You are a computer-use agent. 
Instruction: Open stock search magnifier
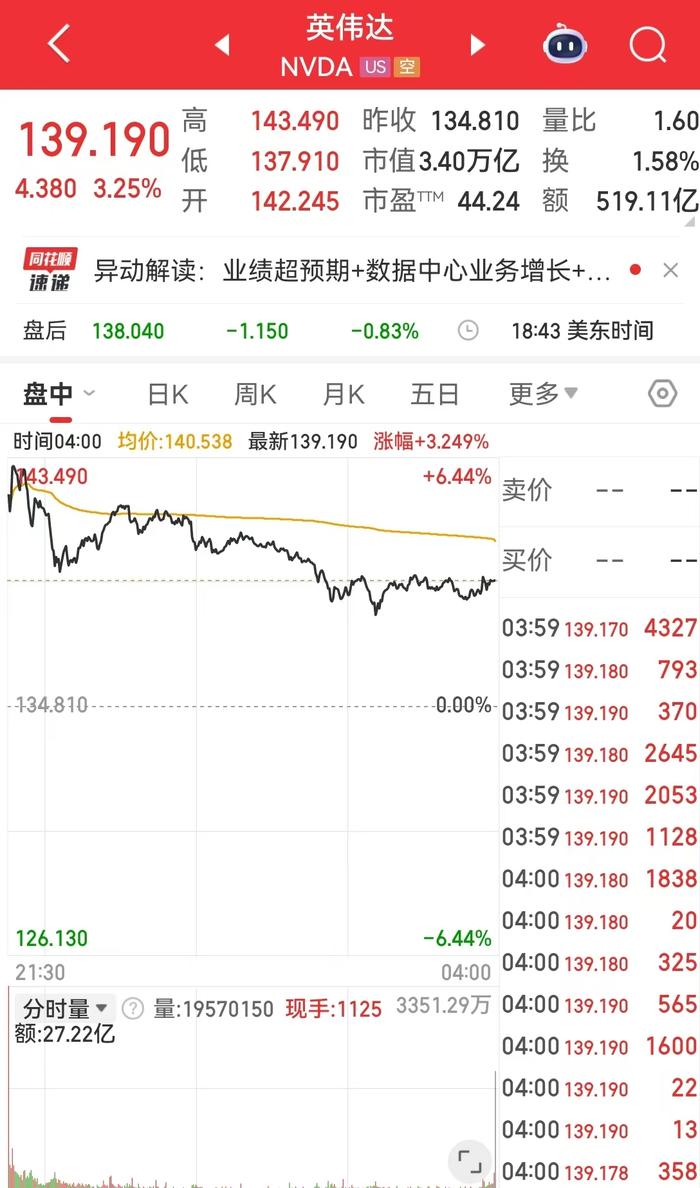[x=648, y=45]
